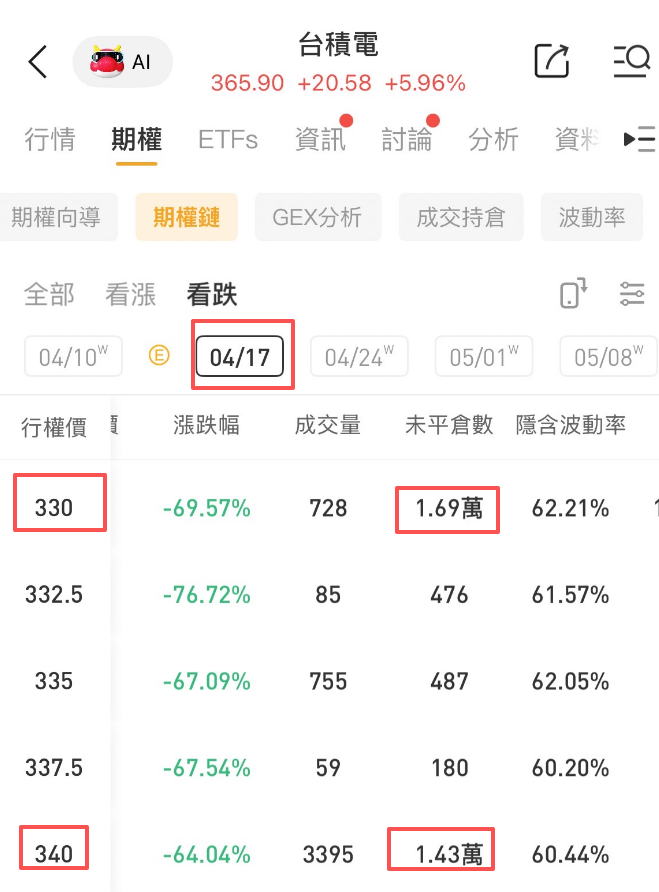659x892 pixels.
Task: Toggle the screen rotation icon
Action: click(x=572, y=294)
